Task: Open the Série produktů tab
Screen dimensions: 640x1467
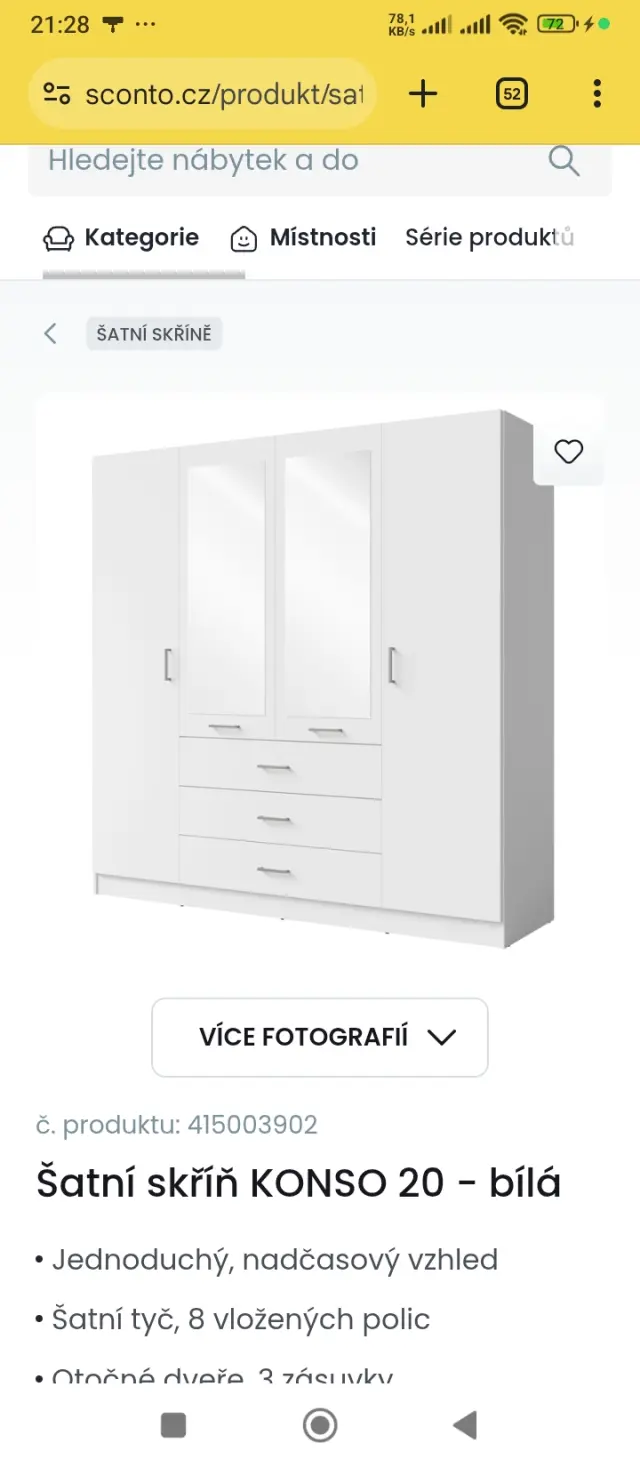Action: 489,238
